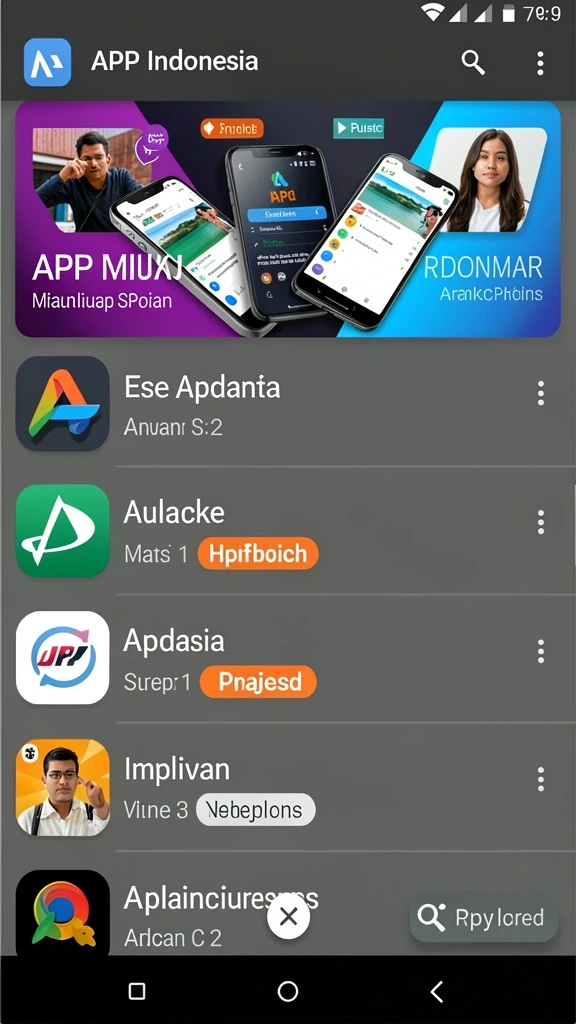
Task: Open recent apps from navigation bar
Action: [137, 991]
